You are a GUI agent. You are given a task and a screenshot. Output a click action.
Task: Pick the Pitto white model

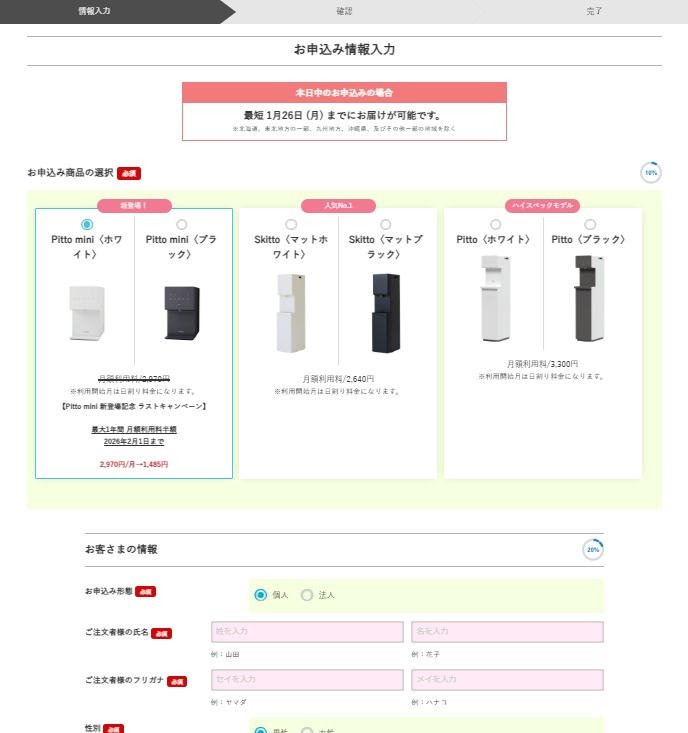coord(495,225)
